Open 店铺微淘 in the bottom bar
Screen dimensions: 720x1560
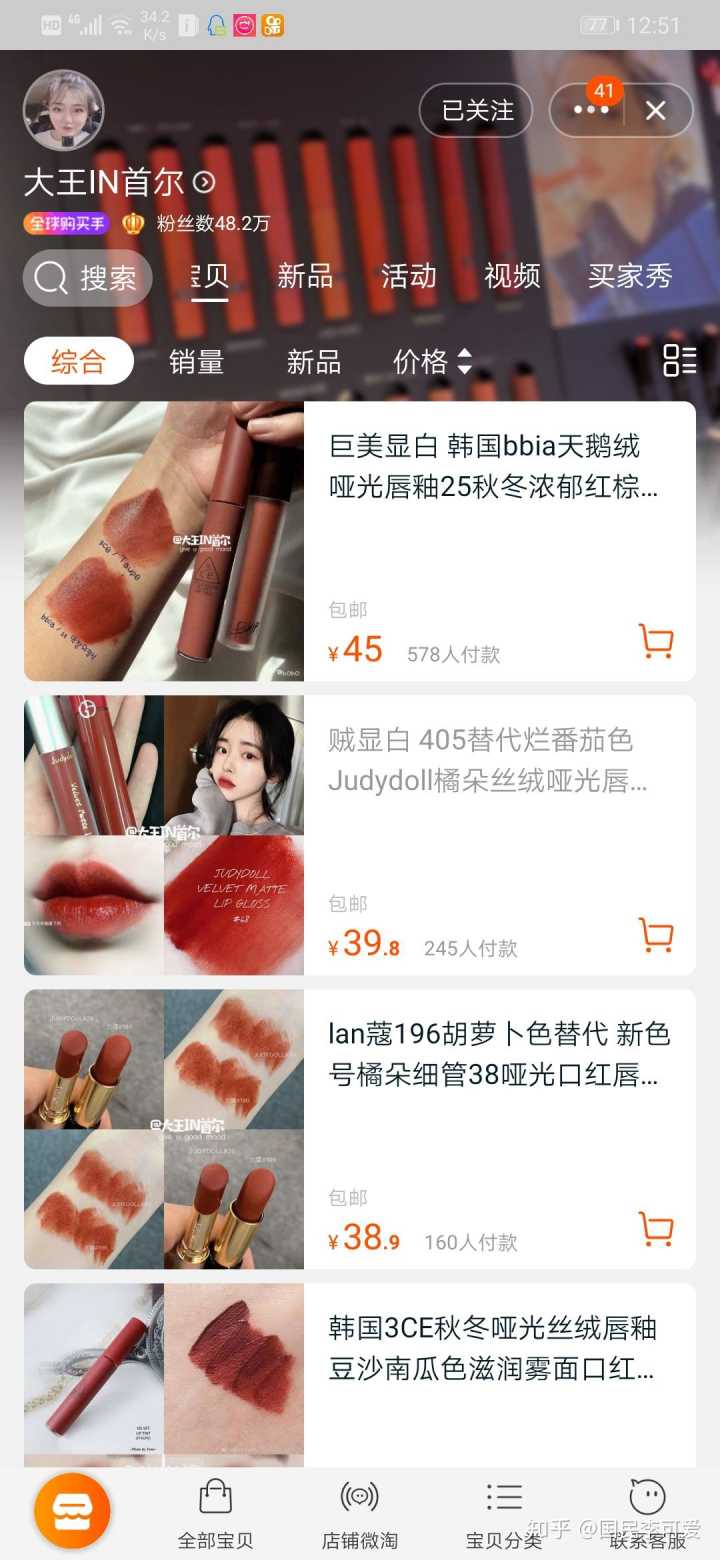(360, 1512)
